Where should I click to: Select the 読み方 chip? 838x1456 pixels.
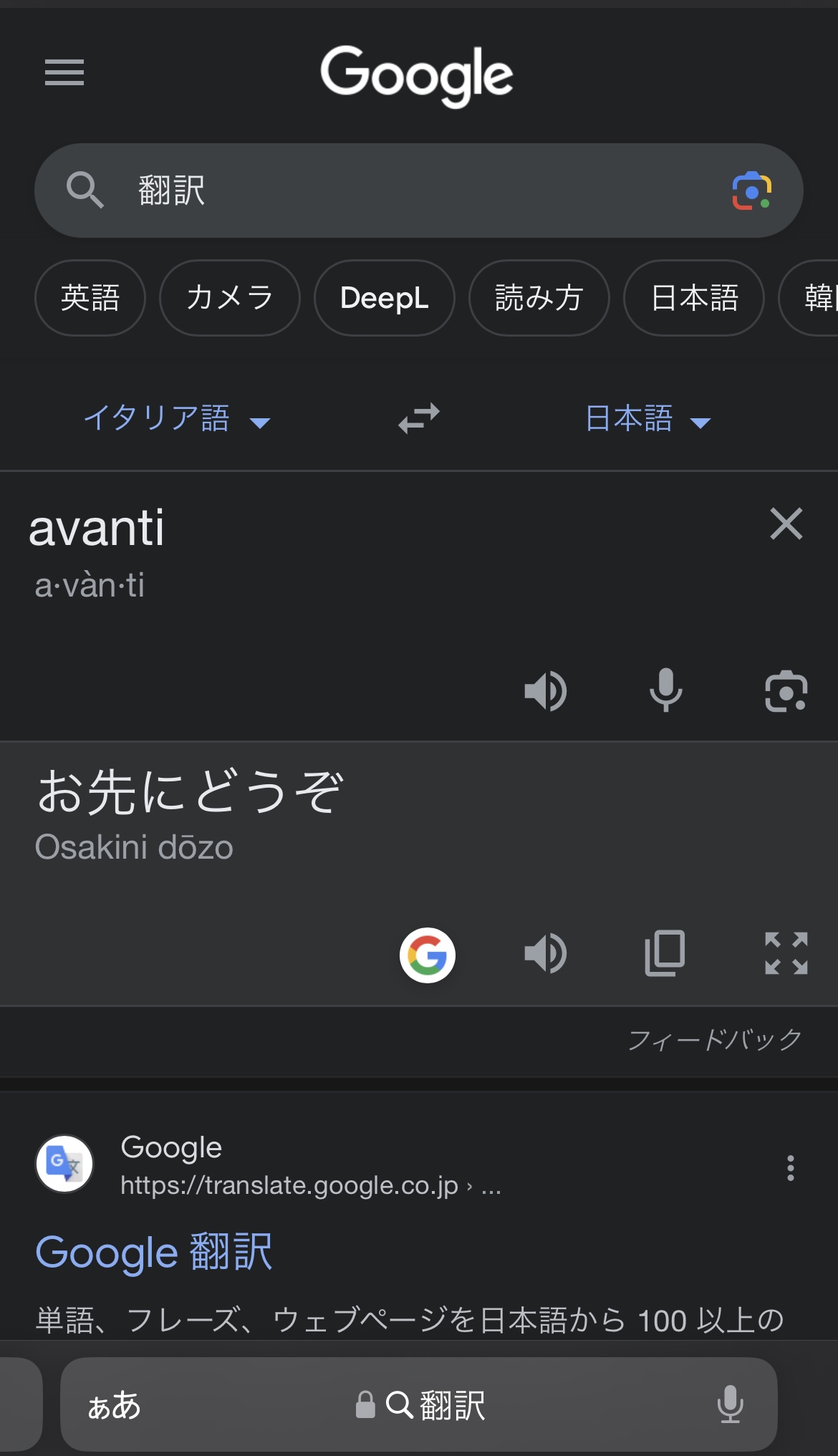[539, 298]
